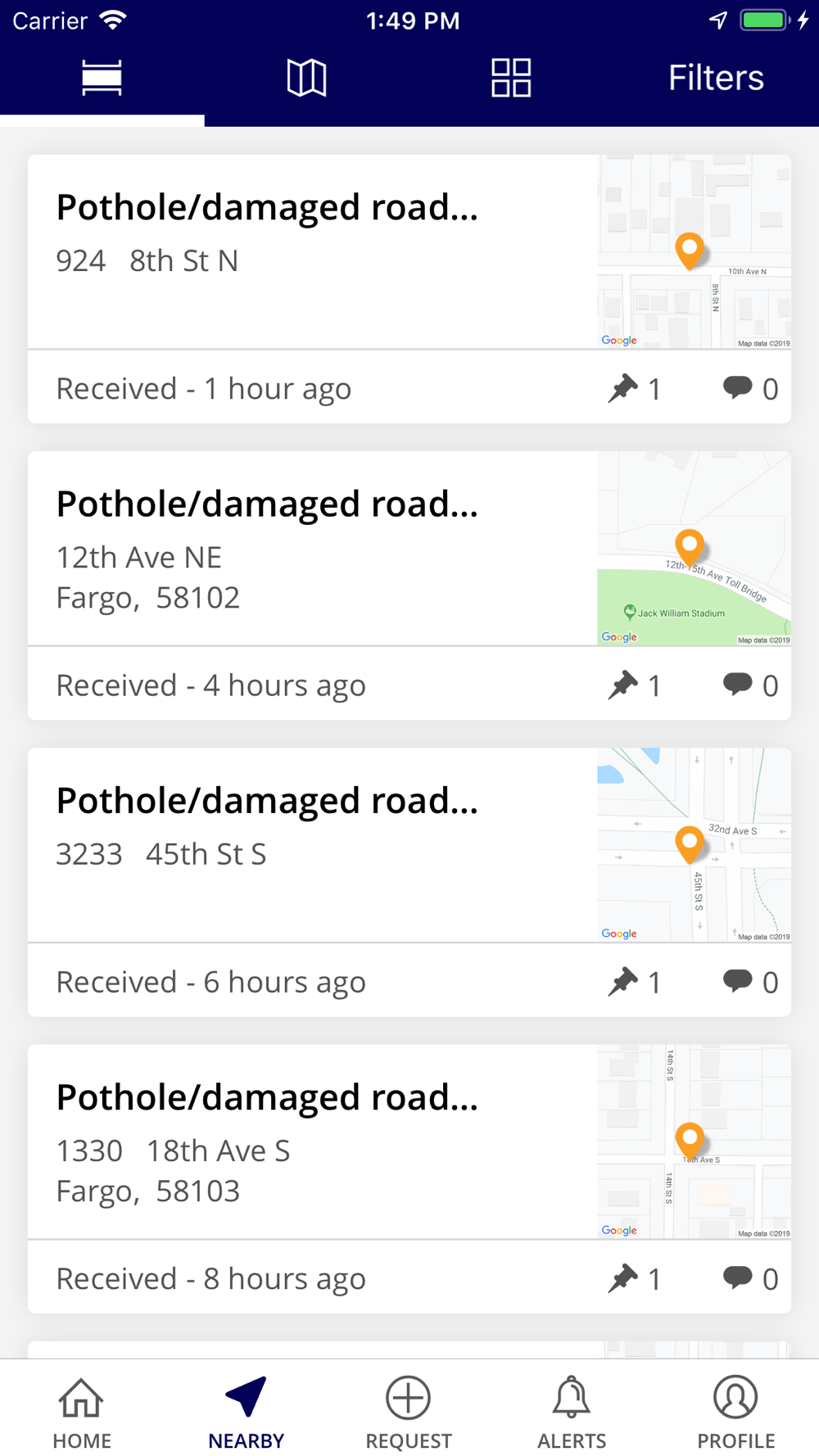Open the pothole report at 1330 18th Ave S
The image size is (819, 1456).
click(409, 1178)
